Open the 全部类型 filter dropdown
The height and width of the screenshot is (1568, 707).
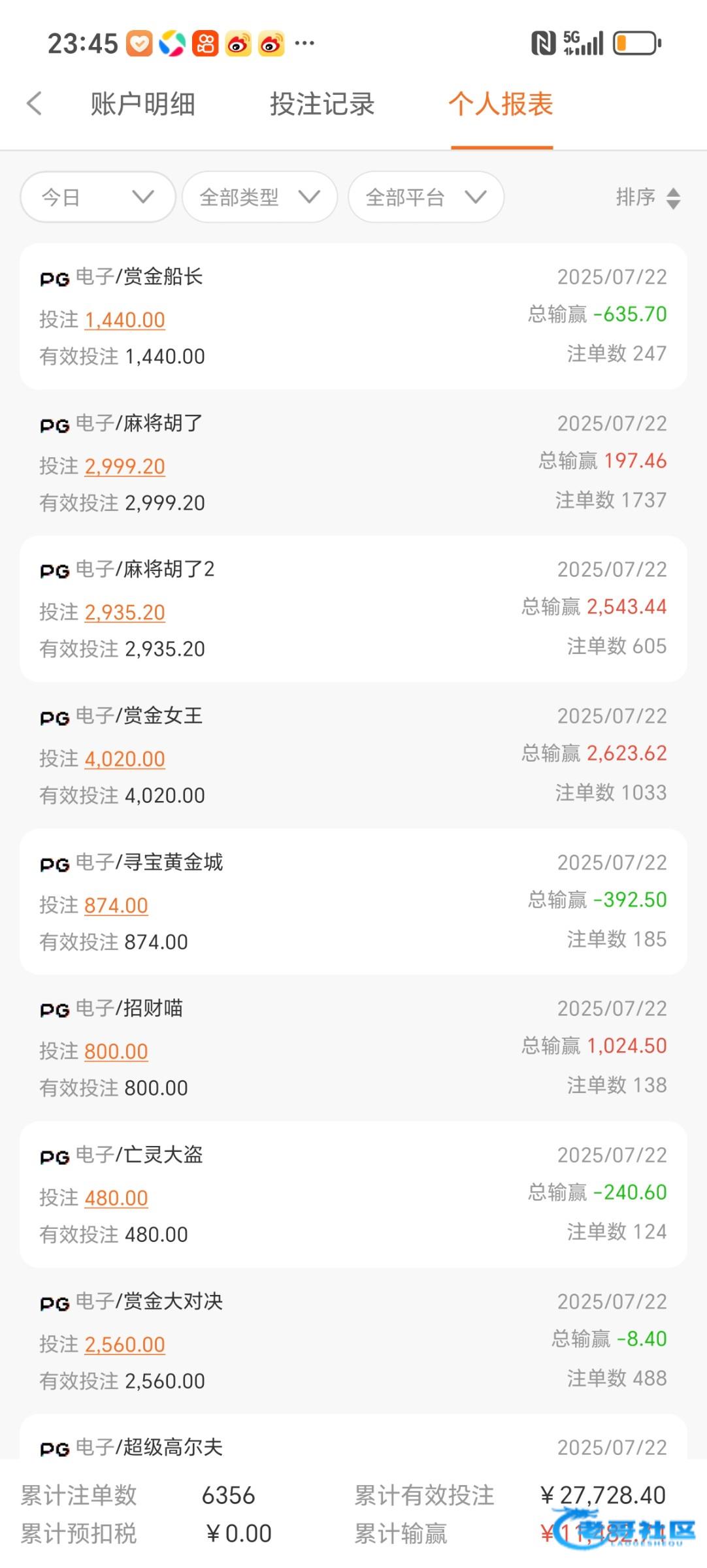[259, 197]
